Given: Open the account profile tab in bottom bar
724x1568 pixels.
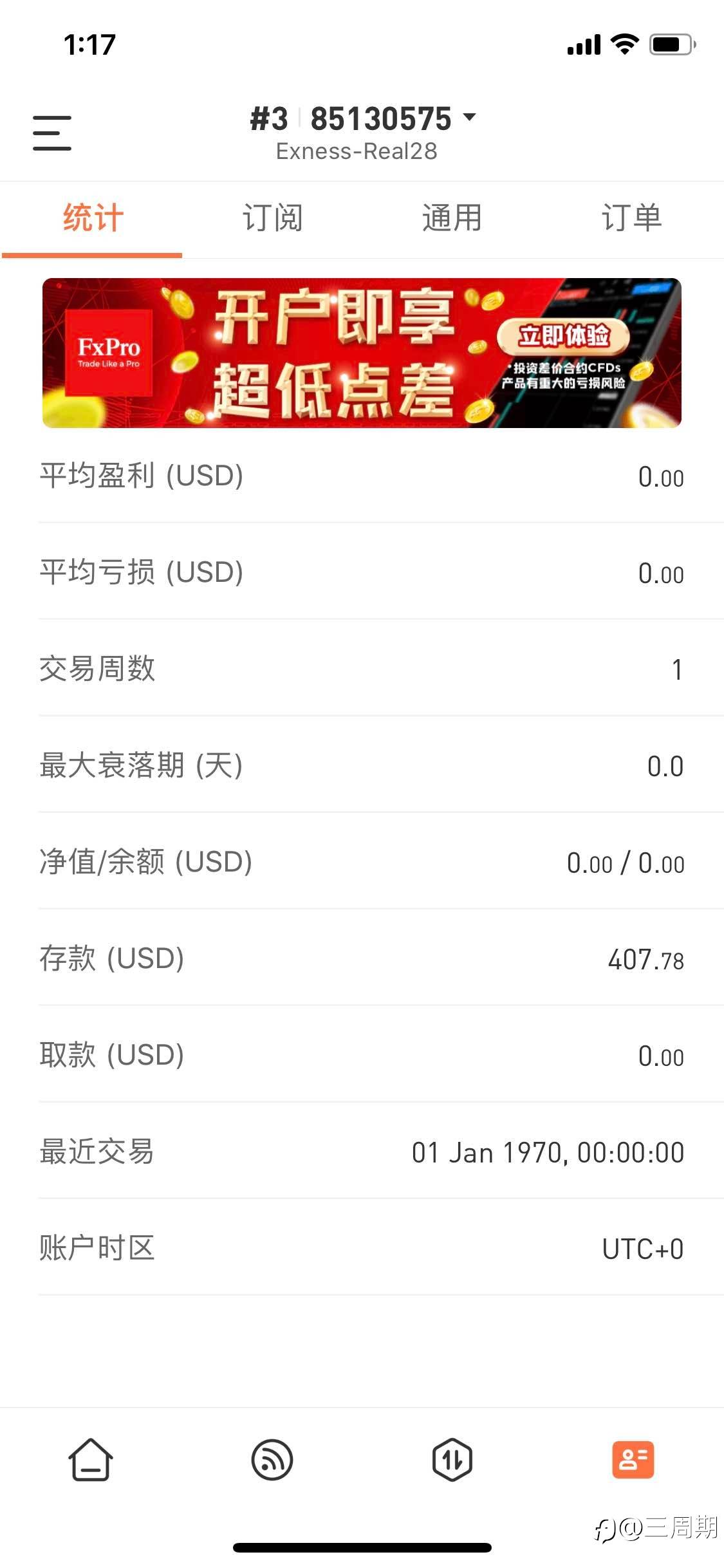Looking at the screenshot, I should click(x=633, y=1460).
